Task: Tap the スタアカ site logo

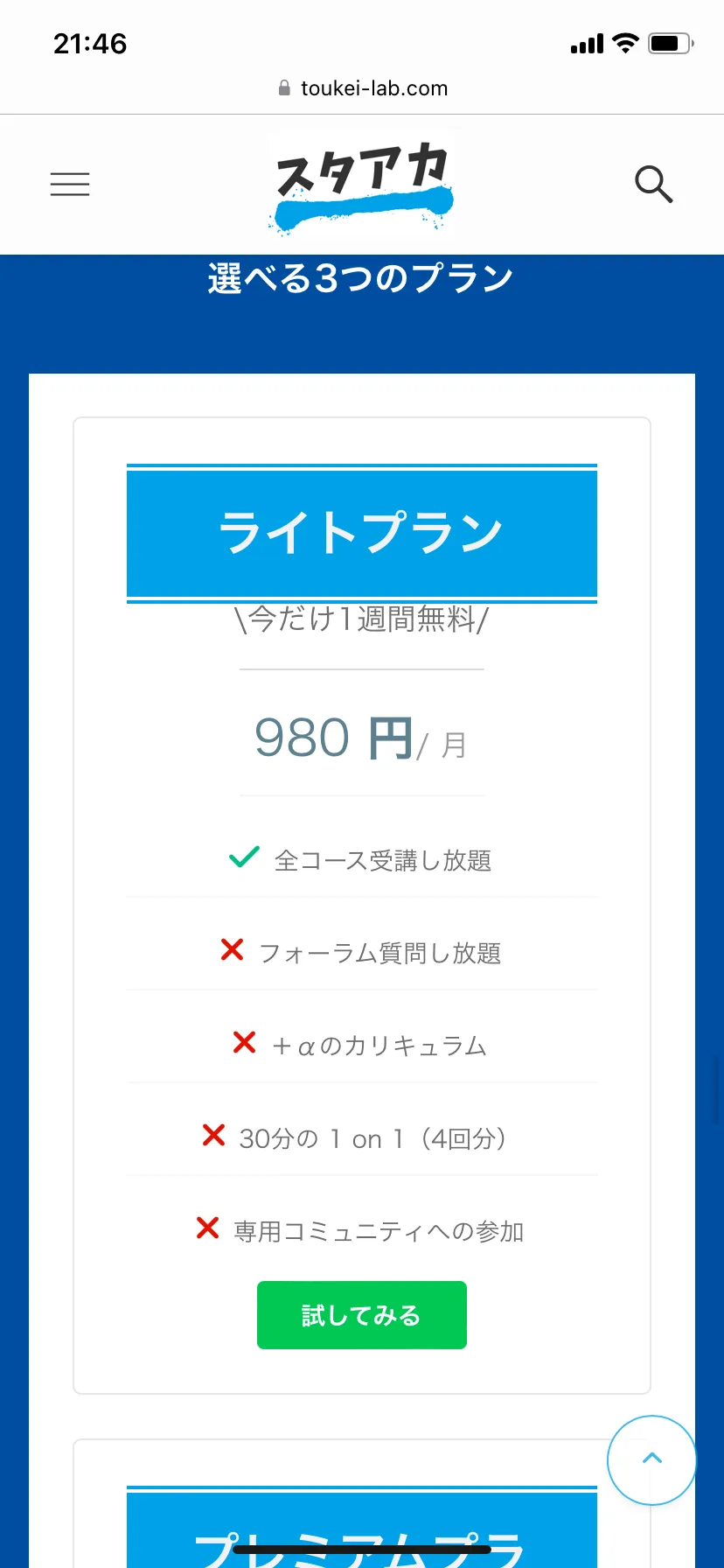Action: pos(362,184)
